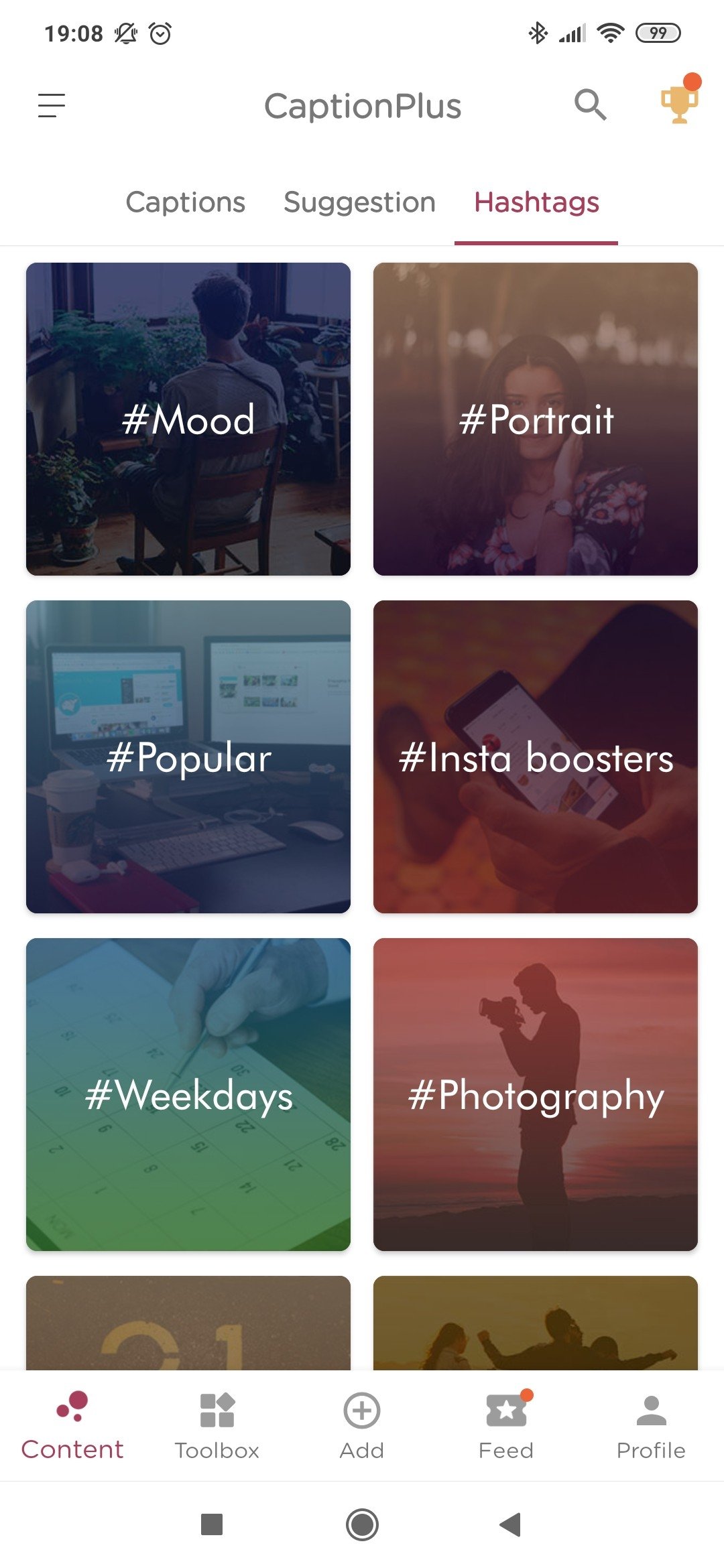Open the Feed tab

506,1425
